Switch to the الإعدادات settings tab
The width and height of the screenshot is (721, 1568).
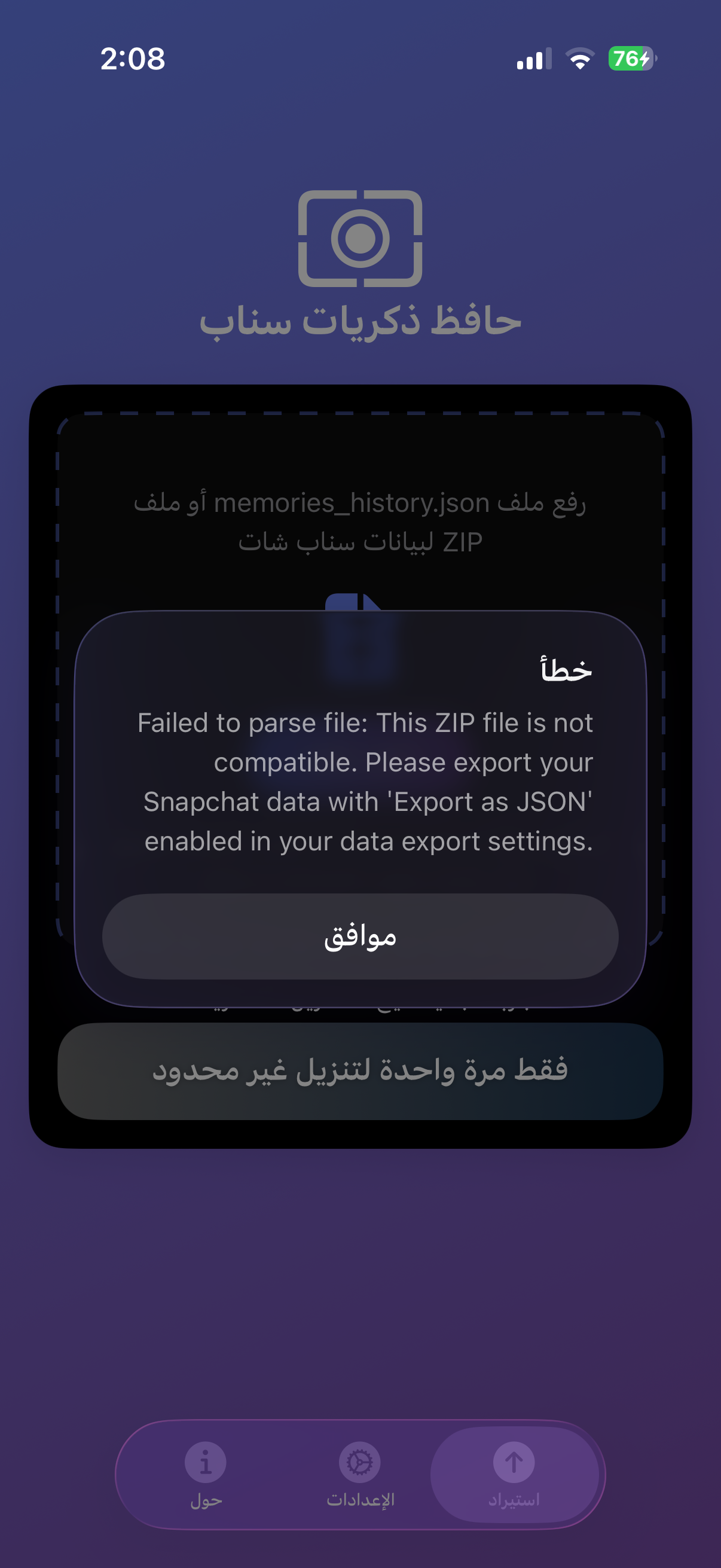click(360, 1474)
